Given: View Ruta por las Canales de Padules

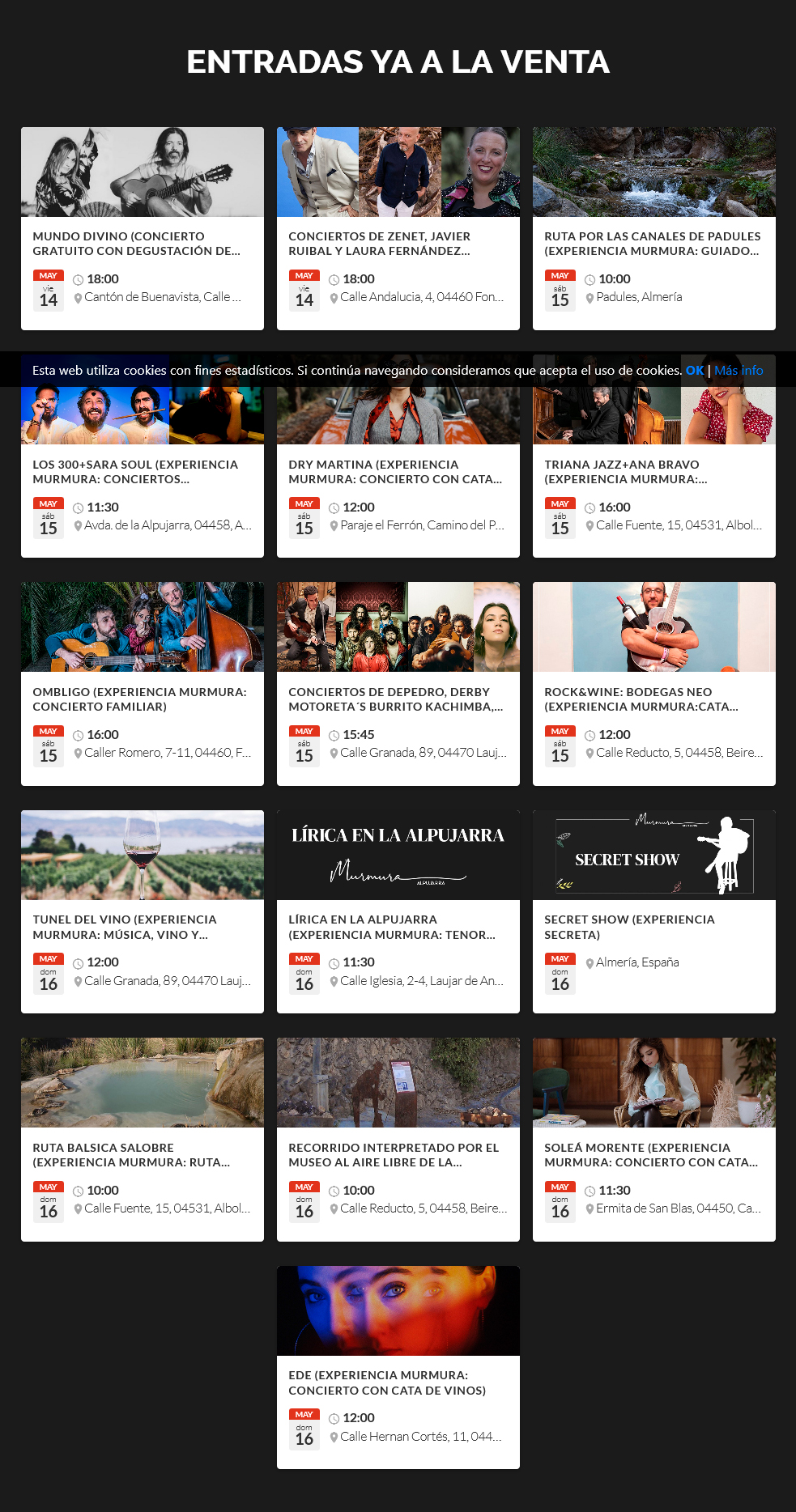Looking at the screenshot, I should click(x=654, y=228).
